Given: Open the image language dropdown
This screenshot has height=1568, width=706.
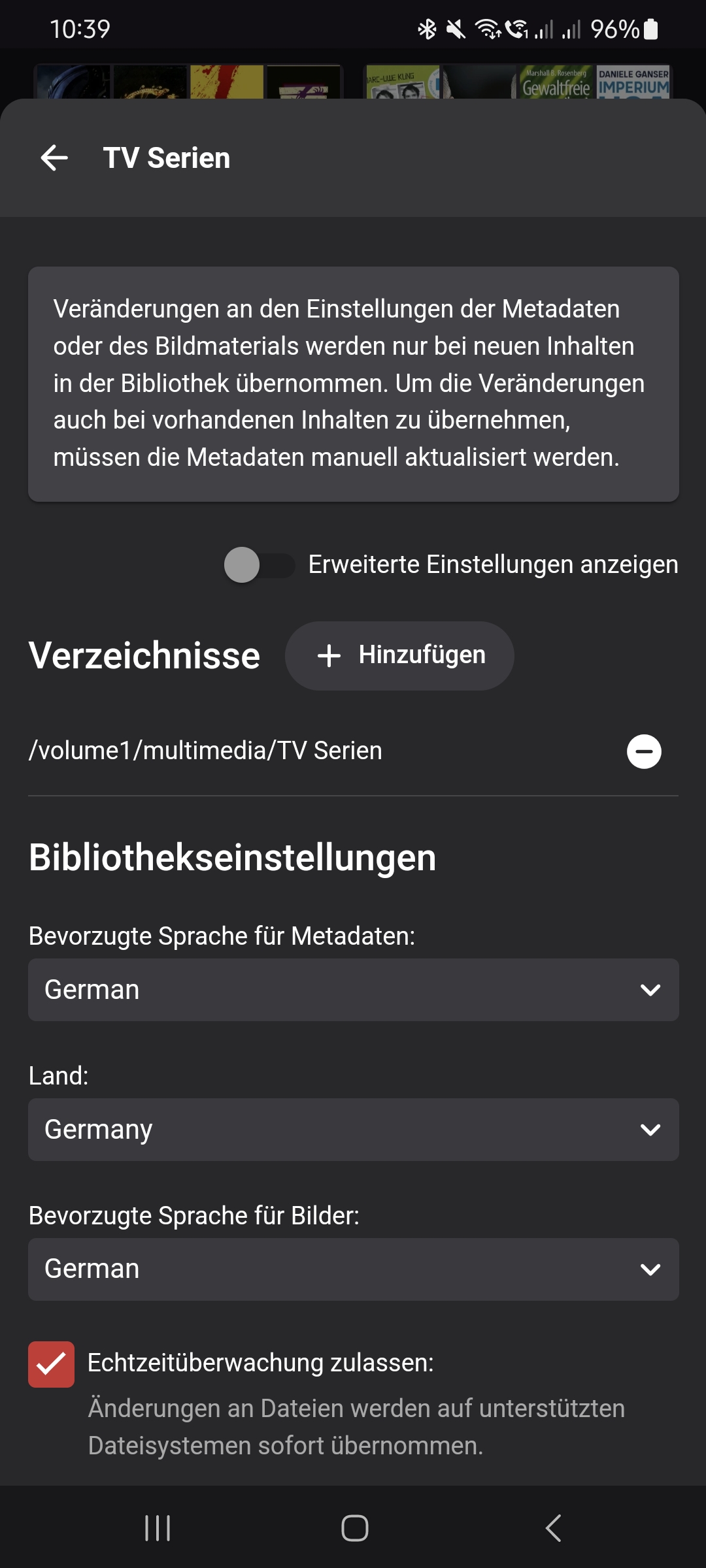Looking at the screenshot, I should pyautogui.click(x=353, y=1269).
